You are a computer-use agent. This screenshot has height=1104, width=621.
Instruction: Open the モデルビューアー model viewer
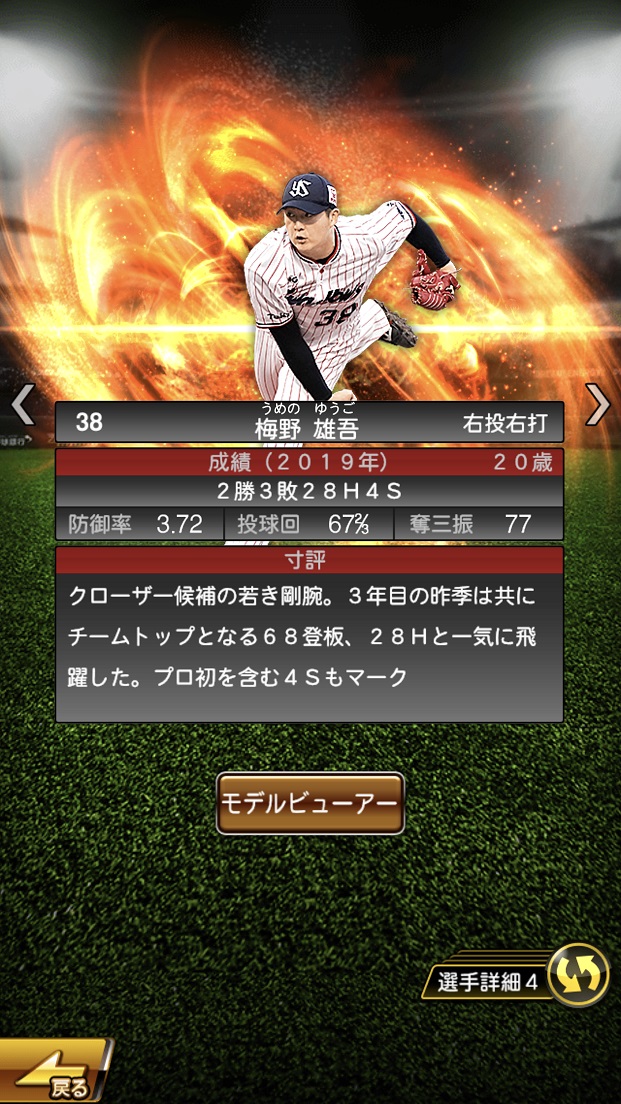tap(310, 803)
